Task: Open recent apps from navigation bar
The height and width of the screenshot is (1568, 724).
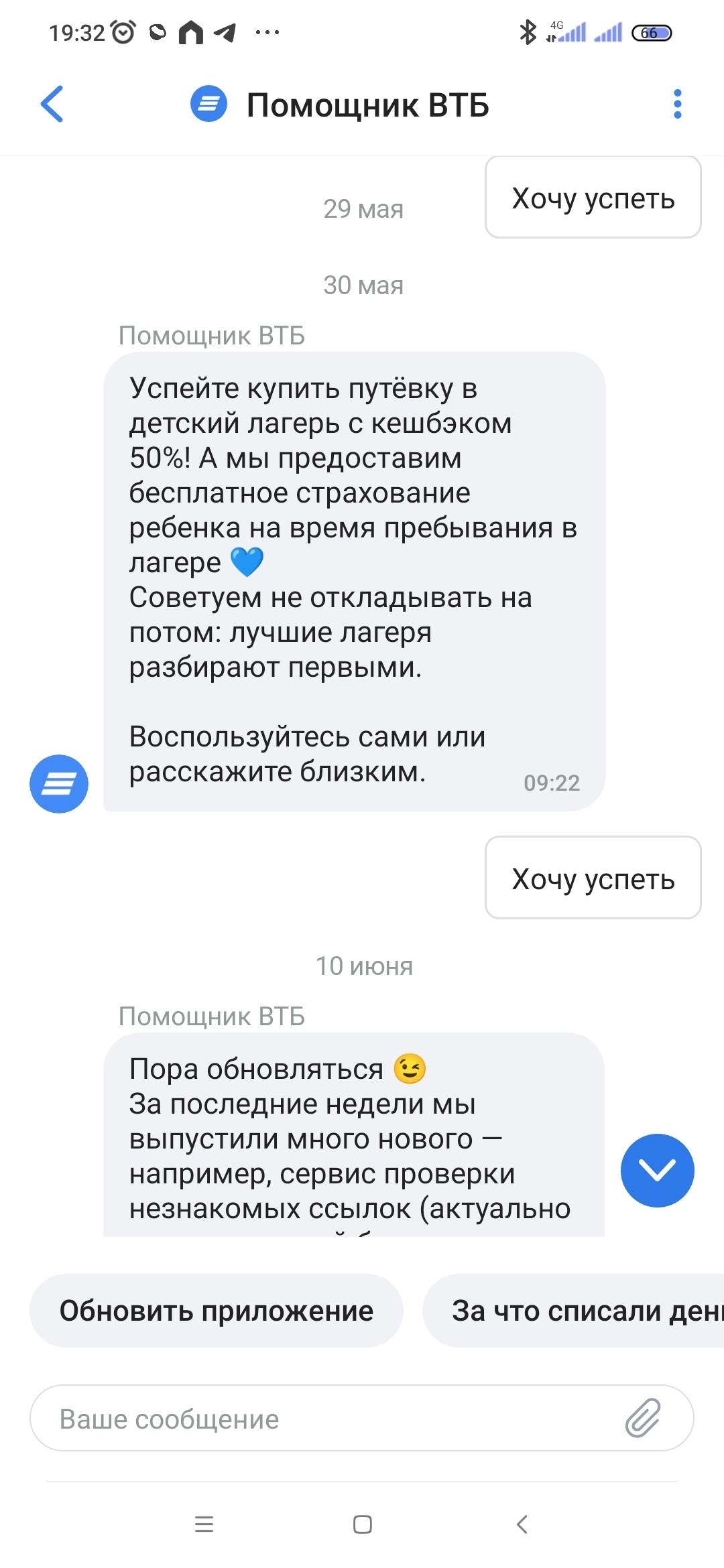Action: (x=204, y=1524)
